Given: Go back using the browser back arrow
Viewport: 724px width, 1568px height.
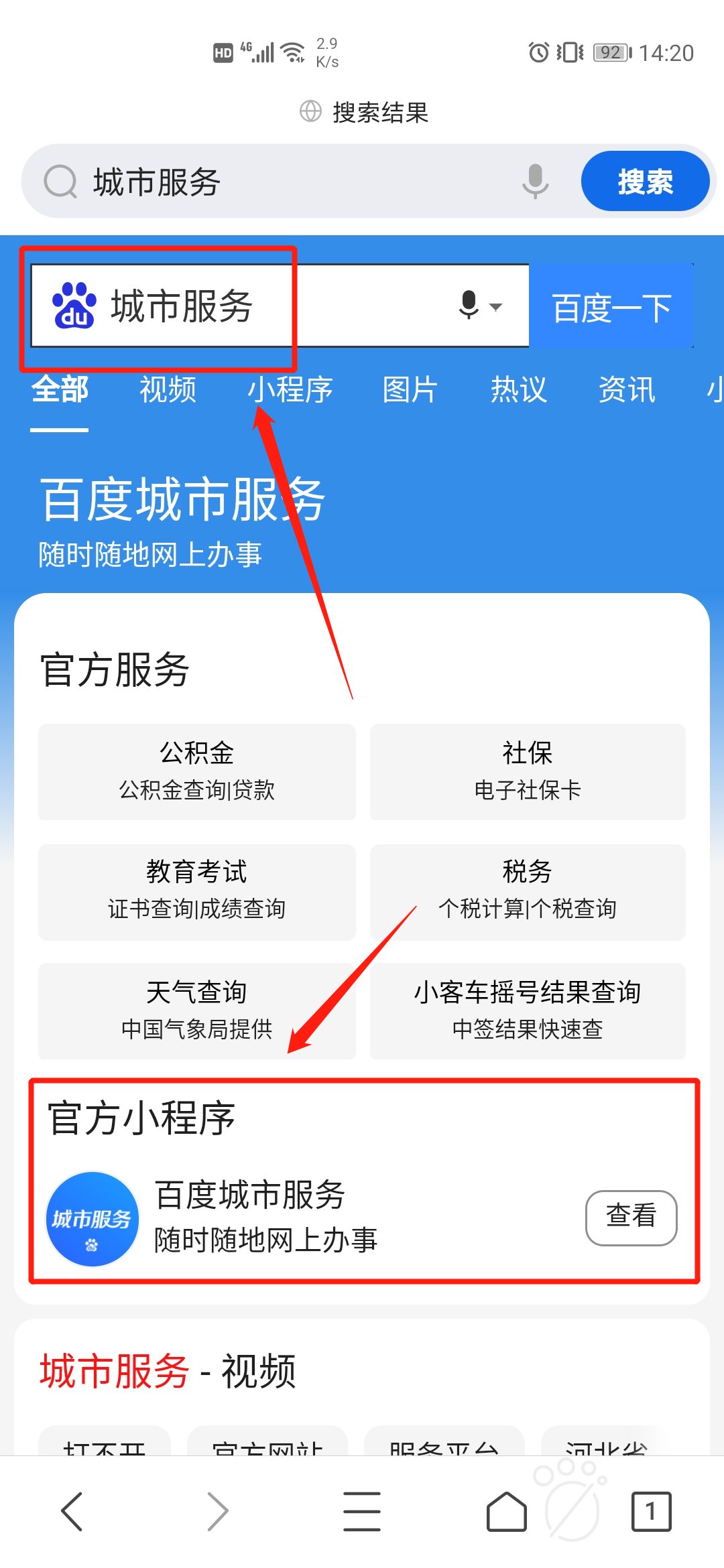Looking at the screenshot, I should pyautogui.click(x=72, y=1511).
